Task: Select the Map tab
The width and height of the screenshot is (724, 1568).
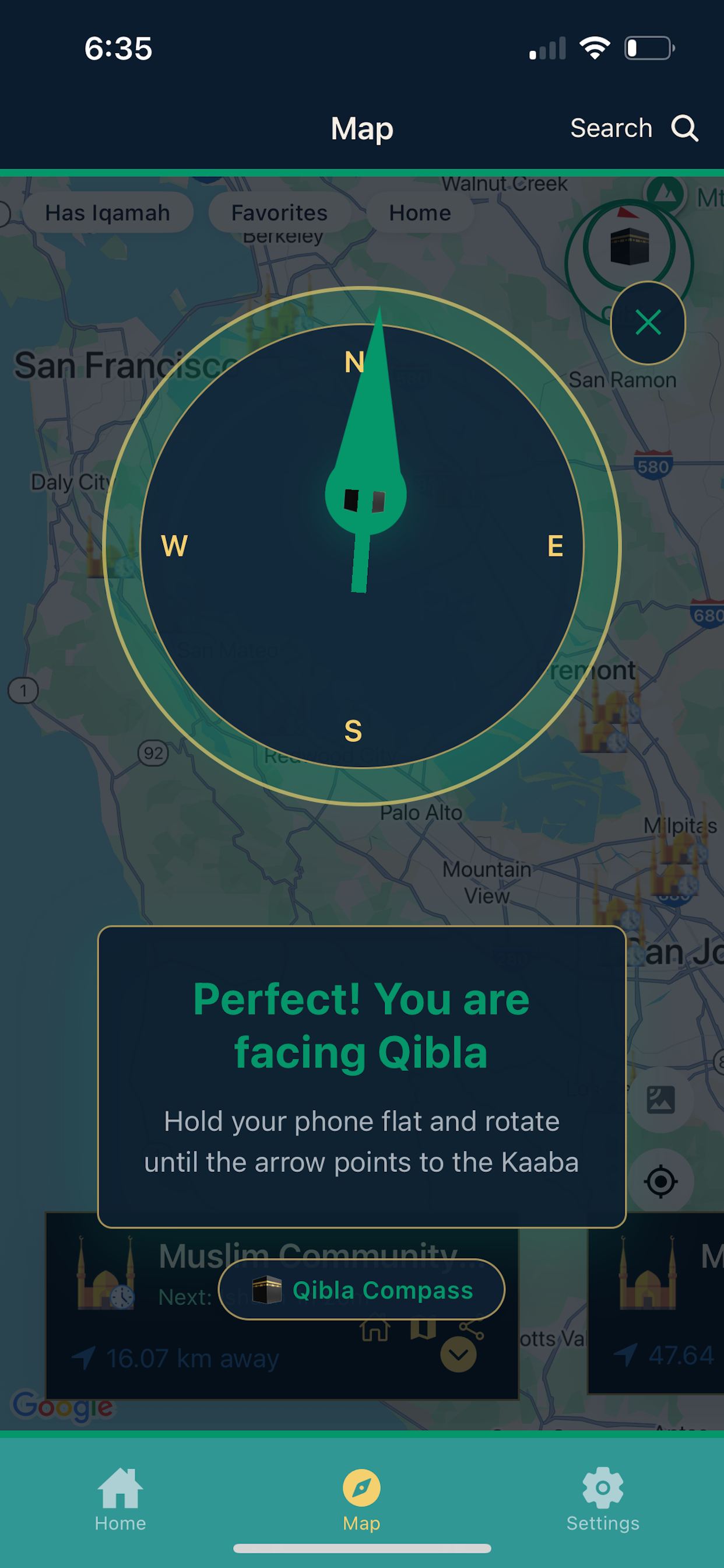Action: point(361,1498)
